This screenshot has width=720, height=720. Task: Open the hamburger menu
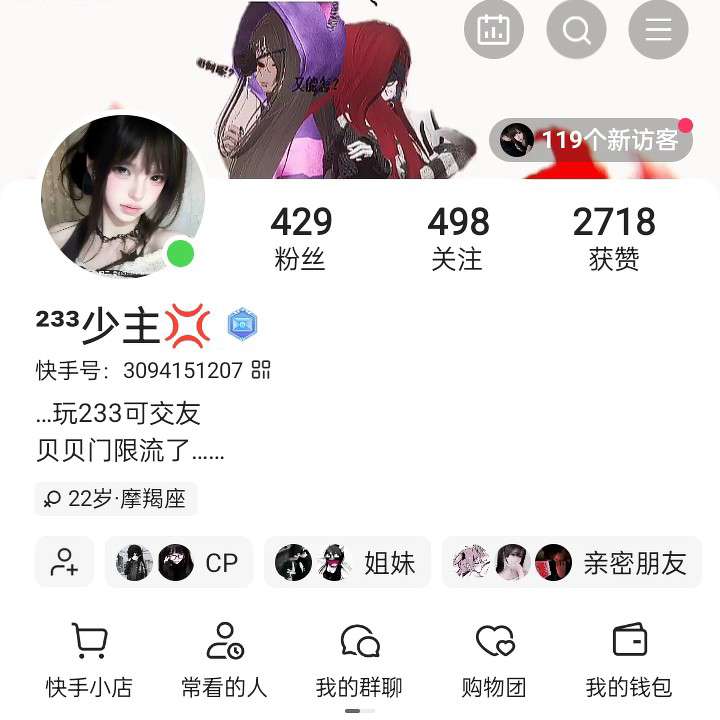coord(658,31)
